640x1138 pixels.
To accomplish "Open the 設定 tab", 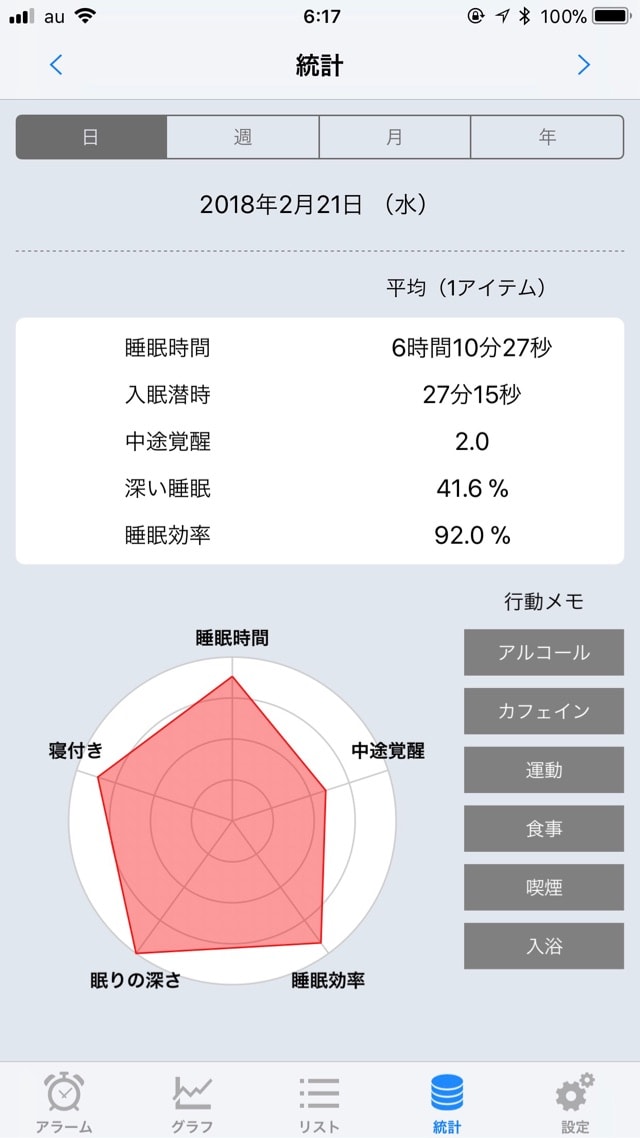I will pyautogui.click(x=575, y=1102).
